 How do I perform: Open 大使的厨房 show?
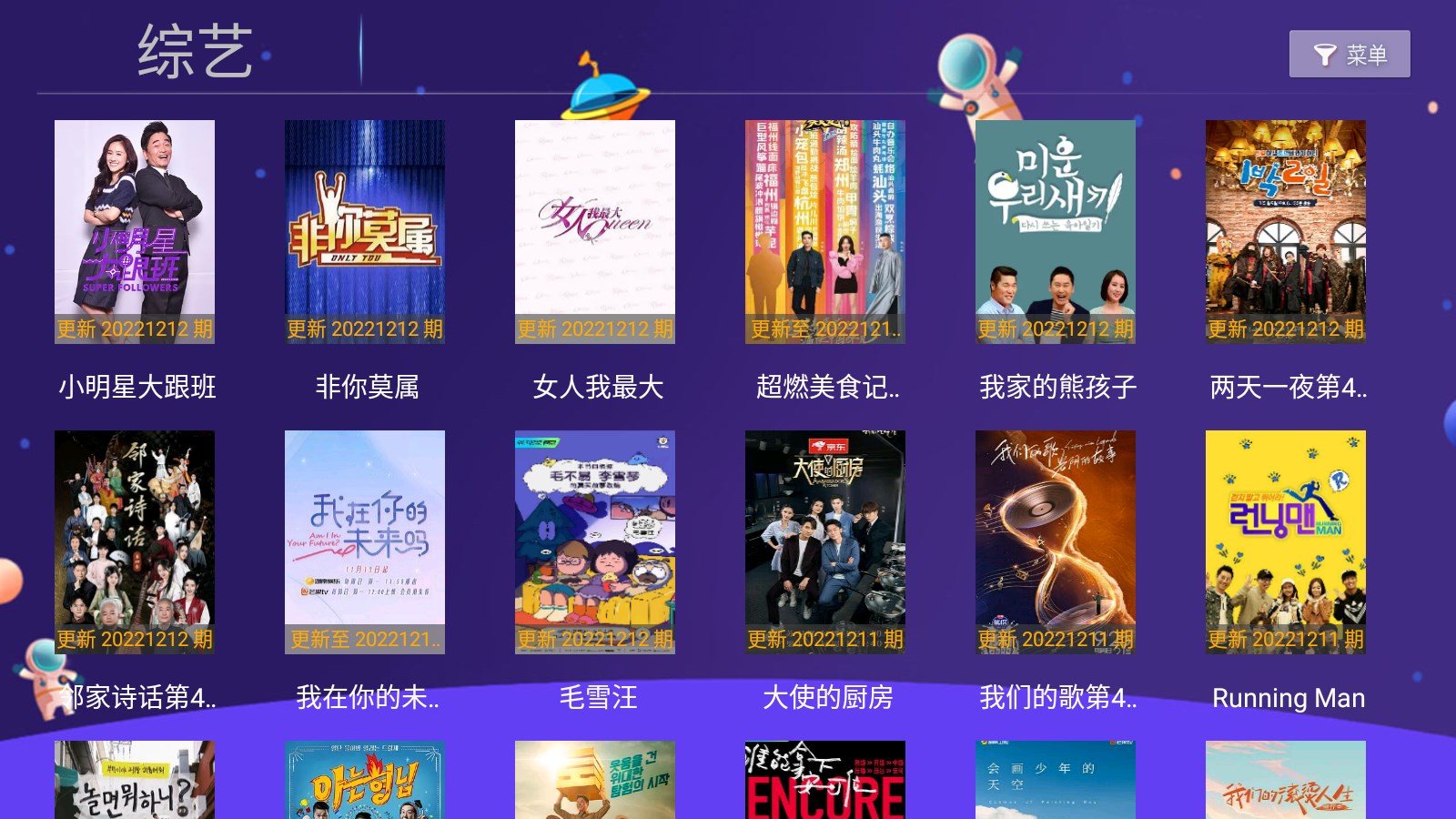click(x=825, y=542)
